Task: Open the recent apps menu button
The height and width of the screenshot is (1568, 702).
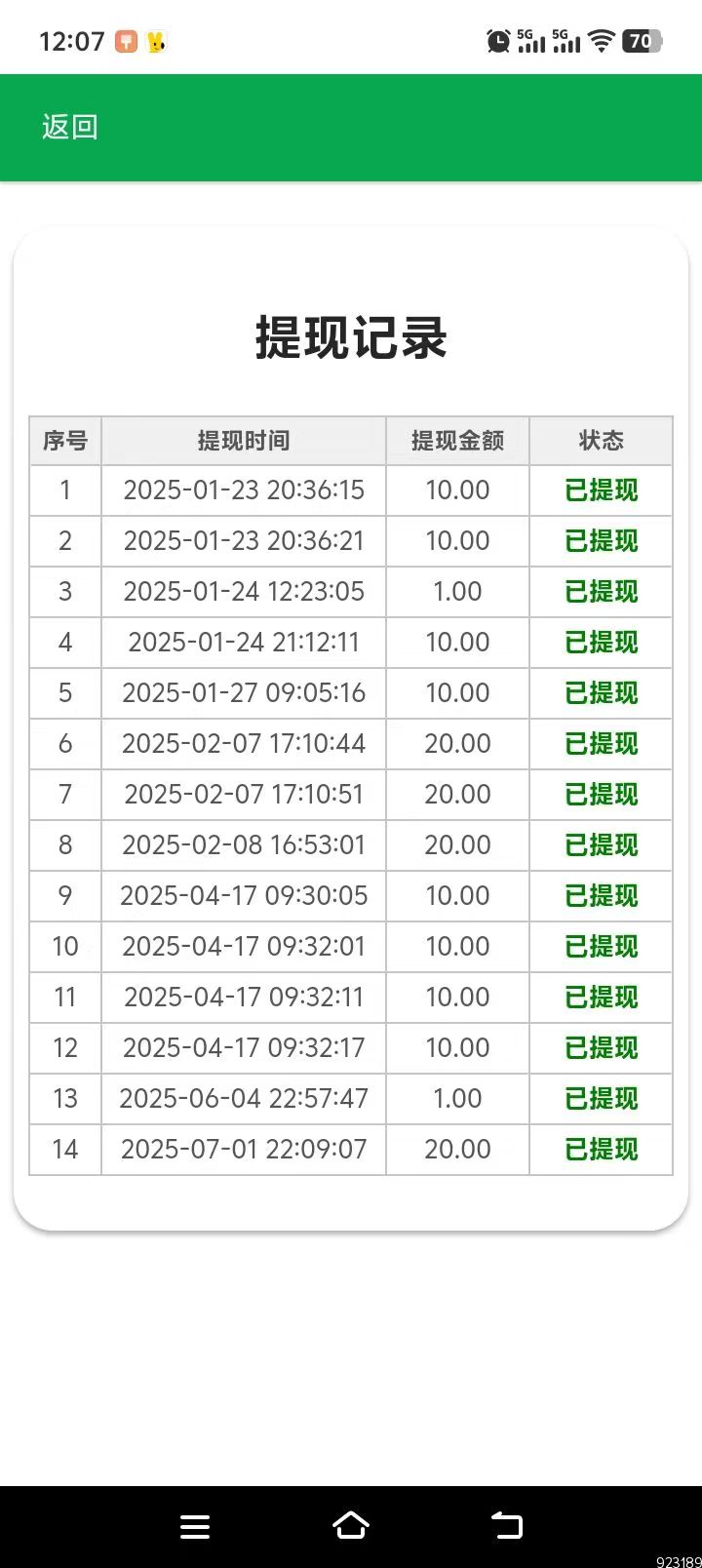Action: click(195, 1526)
